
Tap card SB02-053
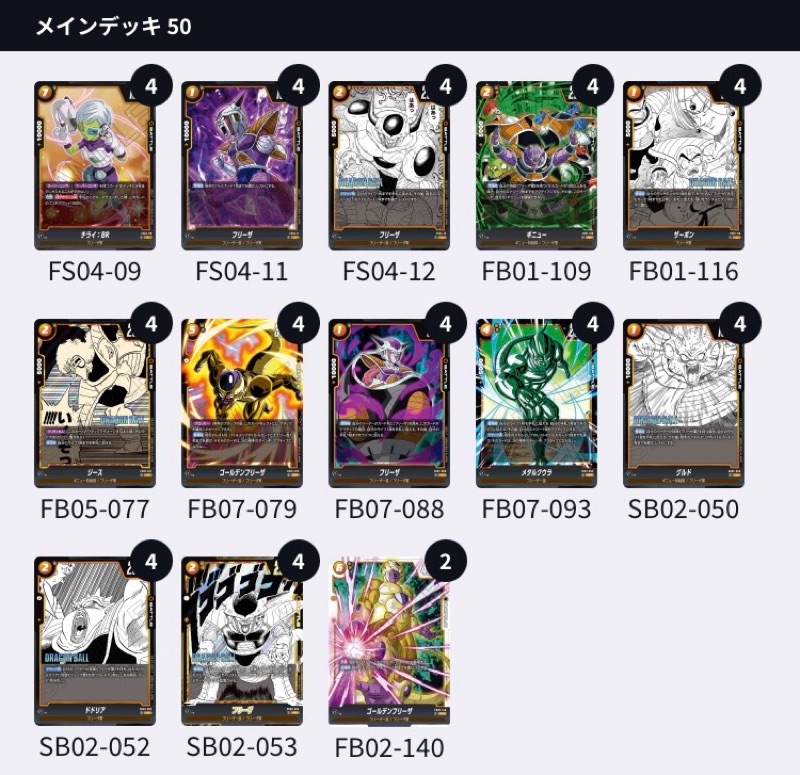click(242, 640)
